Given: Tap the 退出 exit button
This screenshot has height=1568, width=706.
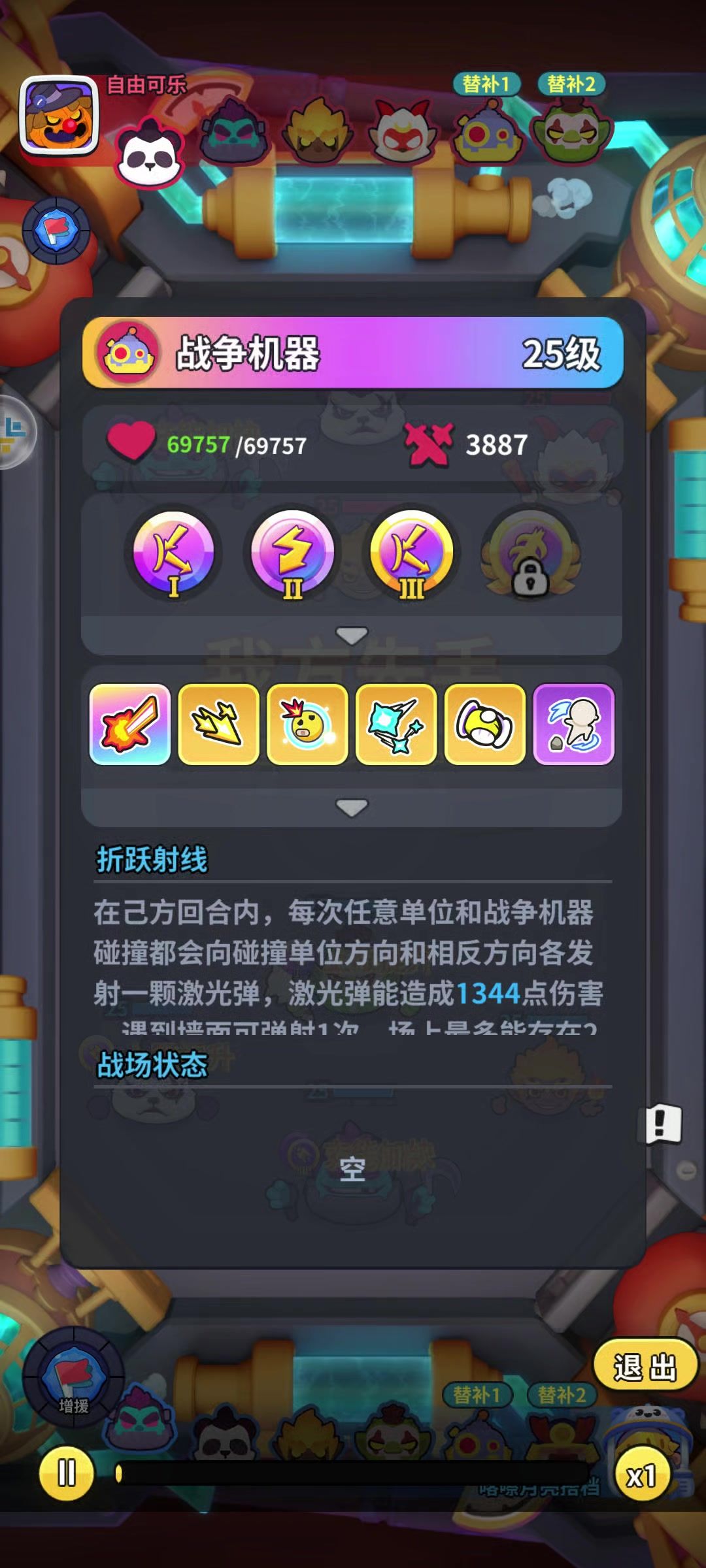Looking at the screenshot, I should click(x=645, y=1365).
